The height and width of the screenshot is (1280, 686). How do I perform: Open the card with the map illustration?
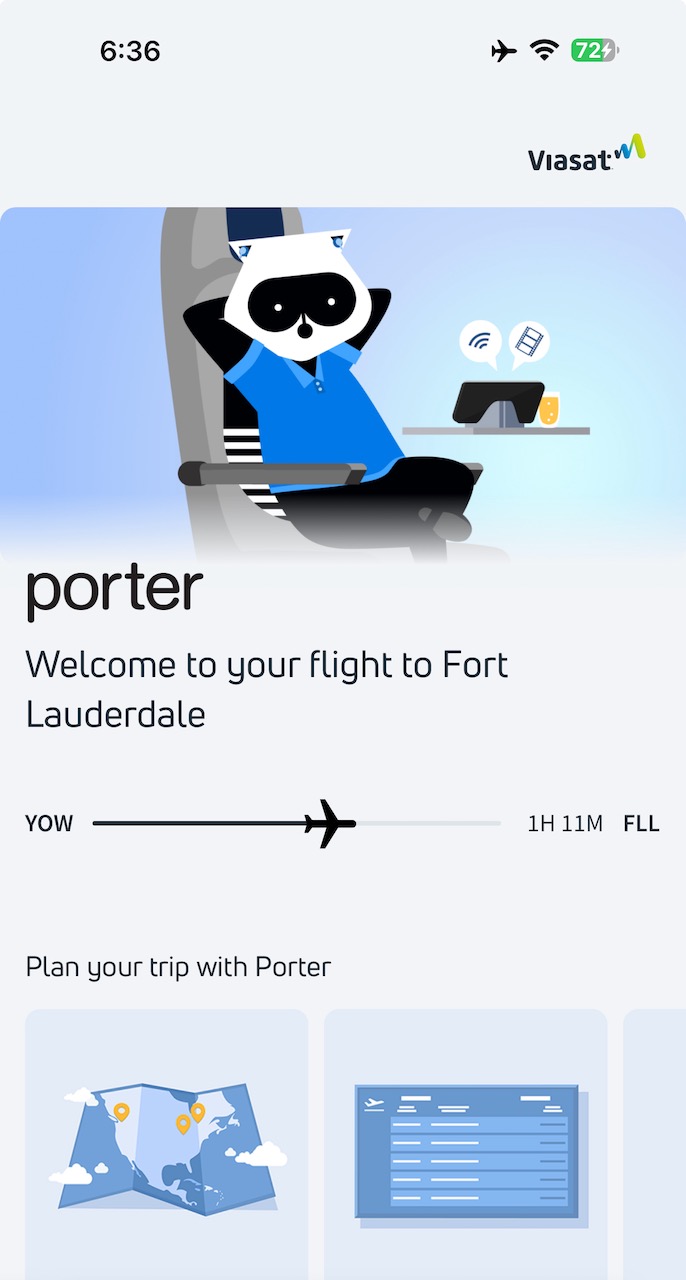pyautogui.click(x=167, y=1145)
